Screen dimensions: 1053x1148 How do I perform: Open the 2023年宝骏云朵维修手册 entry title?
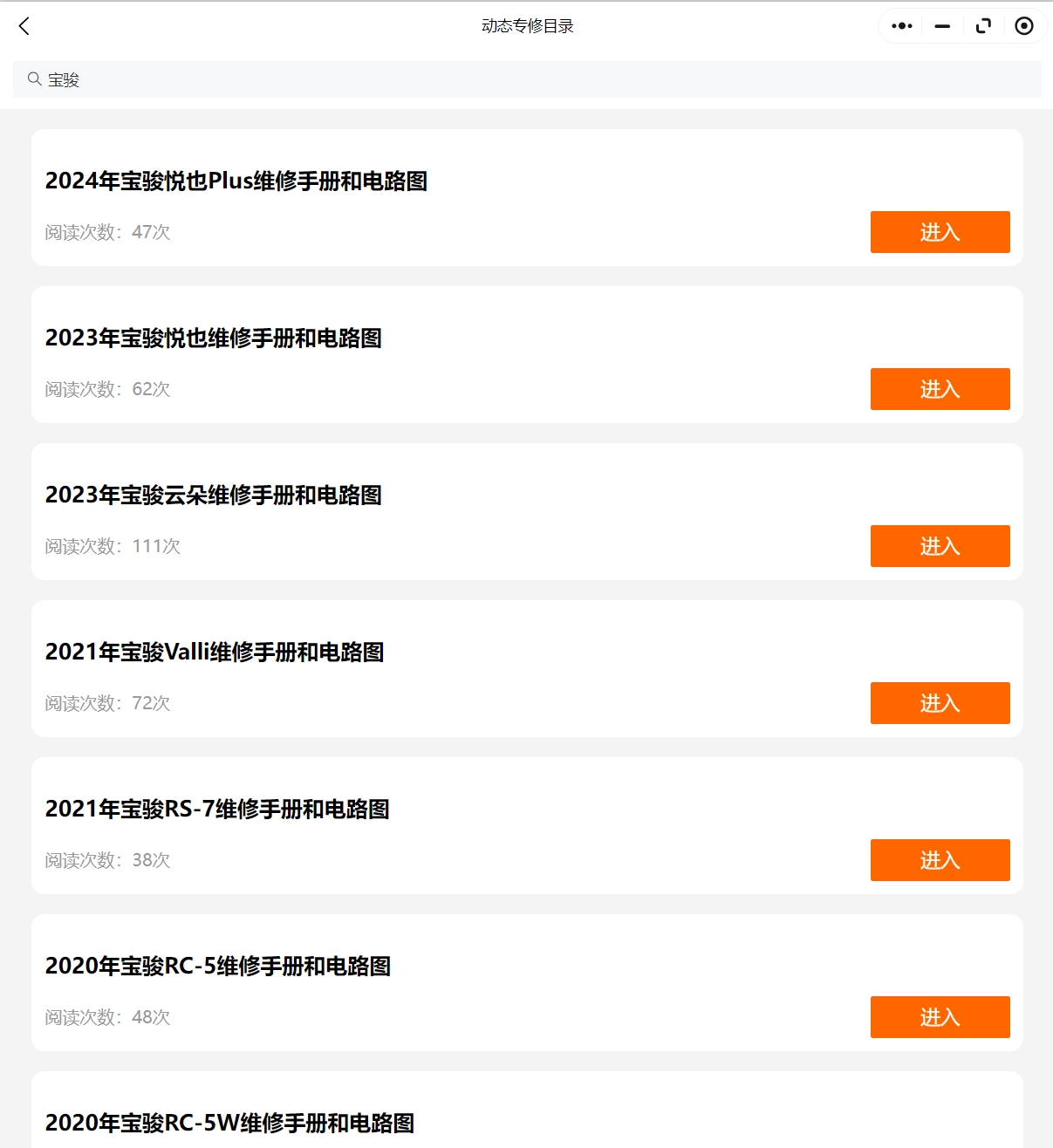pos(215,495)
